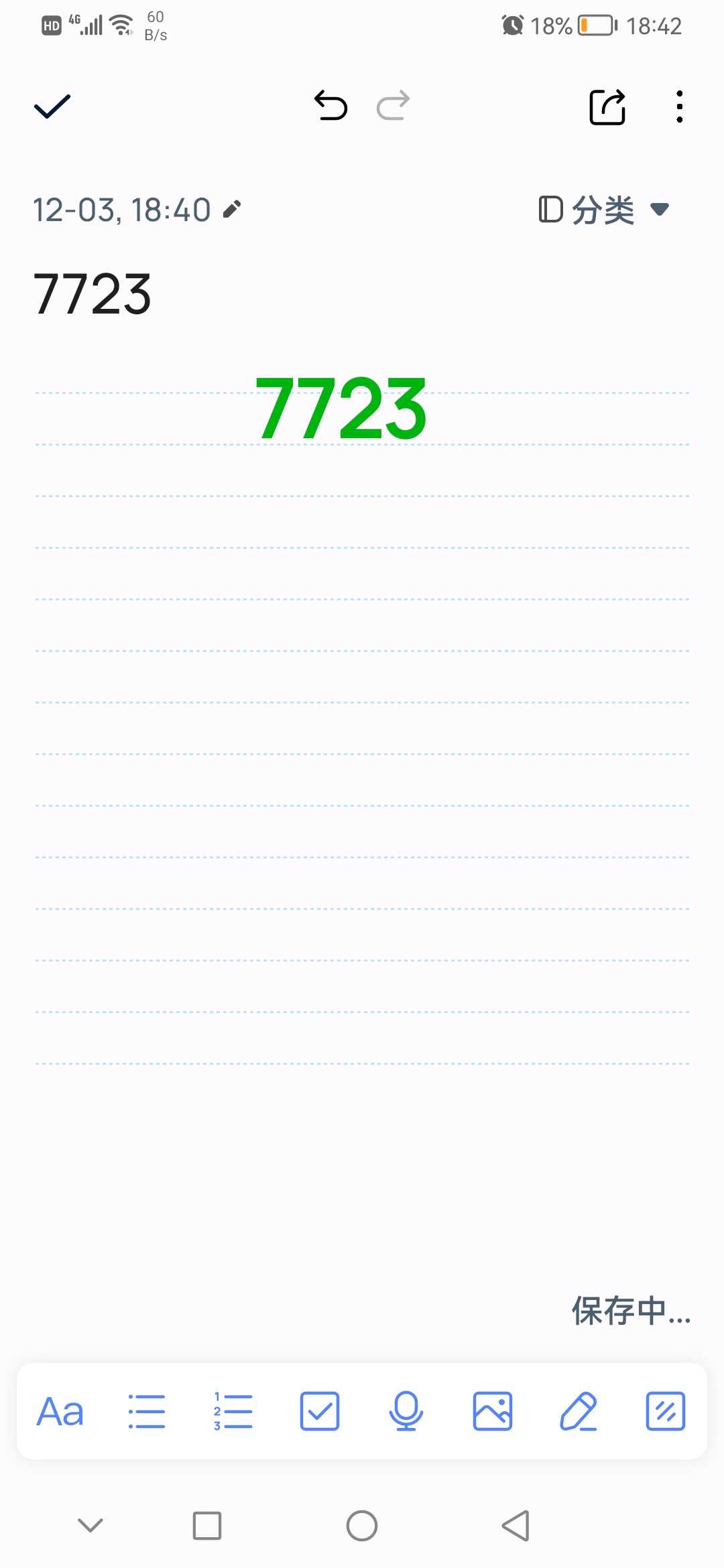Image resolution: width=724 pixels, height=1568 pixels.
Task: Go back using system back button
Action: pyautogui.click(x=516, y=1526)
